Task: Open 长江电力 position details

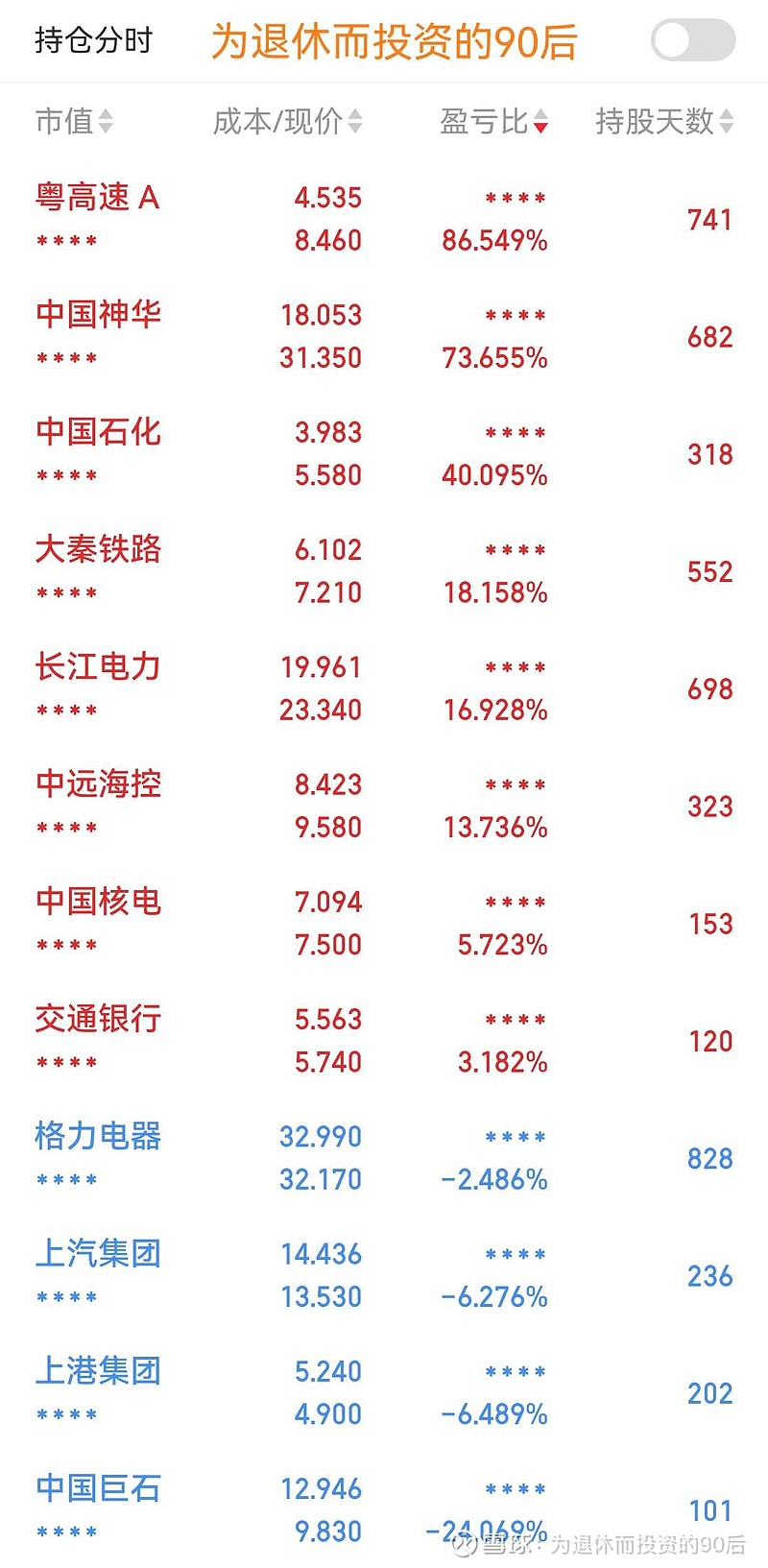Action: [x=384, y=688]
